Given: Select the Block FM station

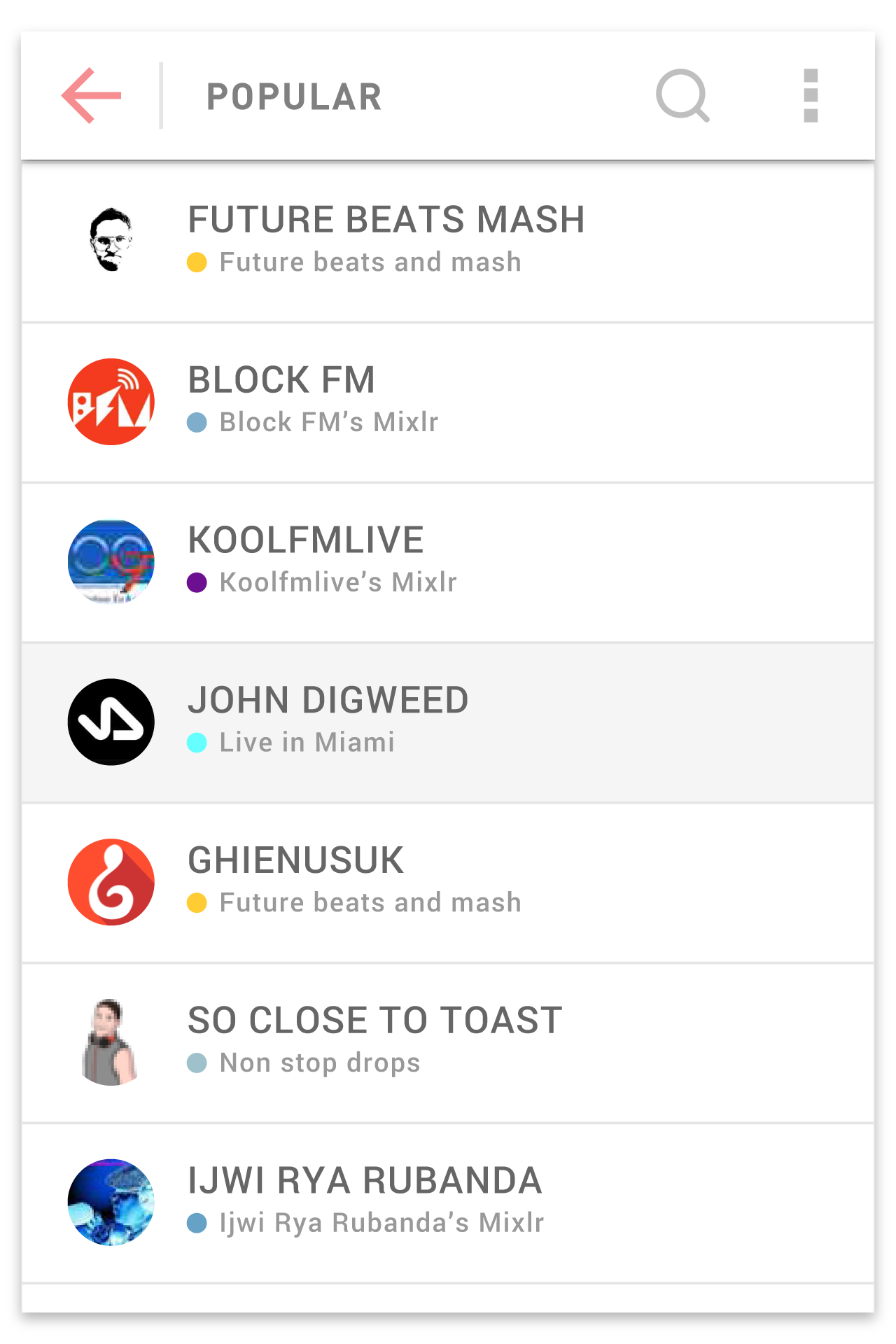Looking at the screenshot, I should pos(448,402).
